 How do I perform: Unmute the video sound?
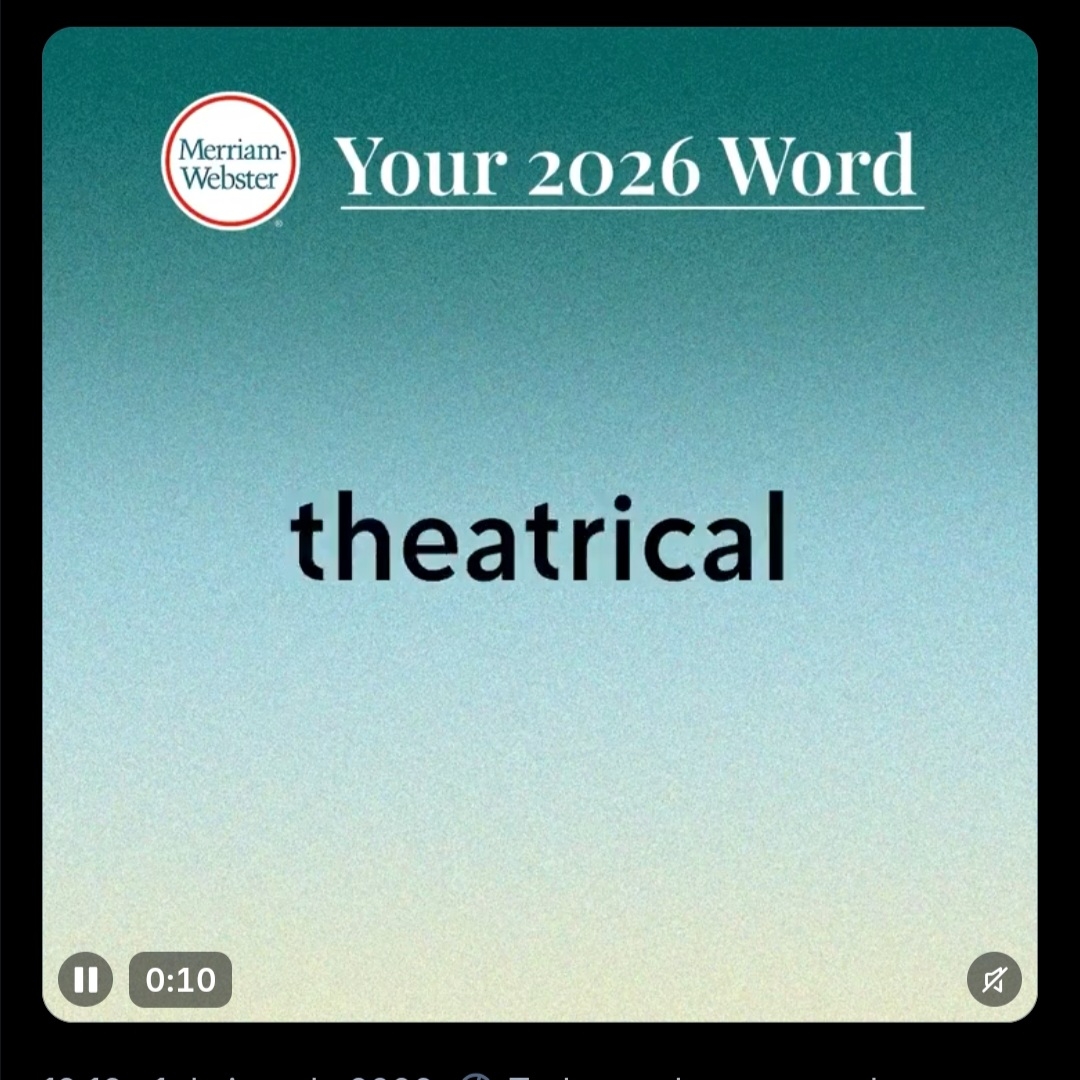994,979
